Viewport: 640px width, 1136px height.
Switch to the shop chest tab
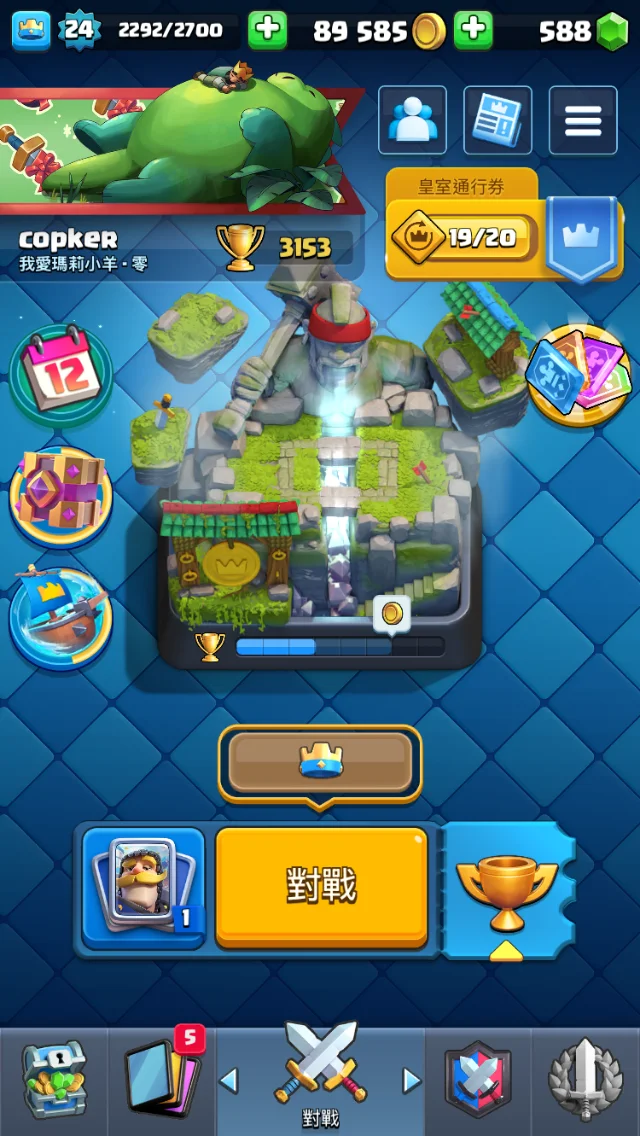[54, 1080]
